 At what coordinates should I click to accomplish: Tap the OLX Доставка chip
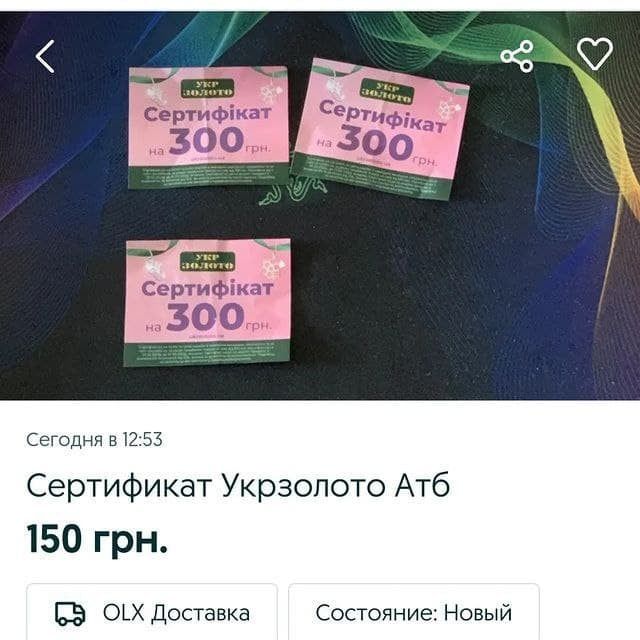pyautogui.click(x=151, y=612)
